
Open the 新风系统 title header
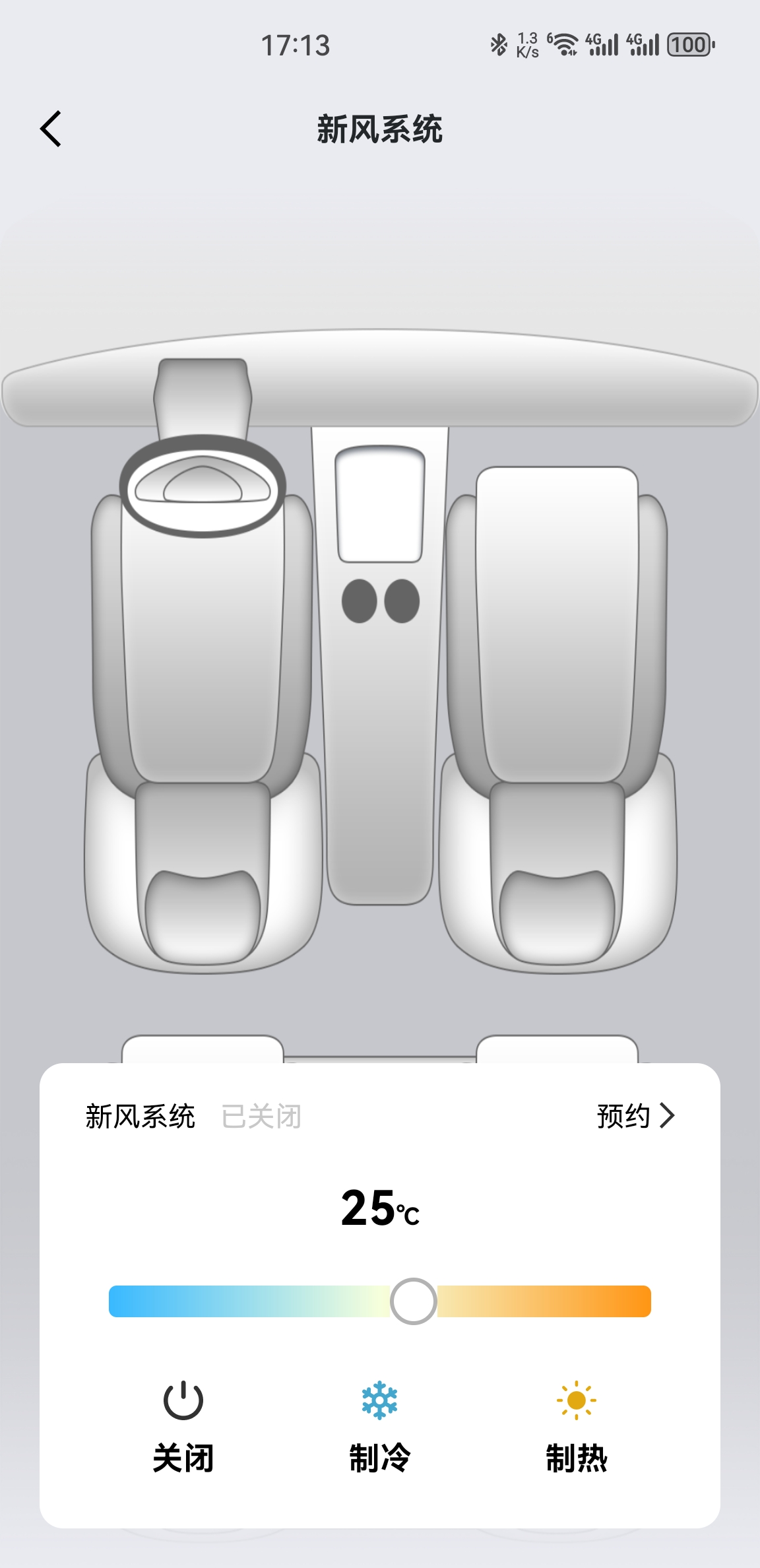tap(380, 127)
